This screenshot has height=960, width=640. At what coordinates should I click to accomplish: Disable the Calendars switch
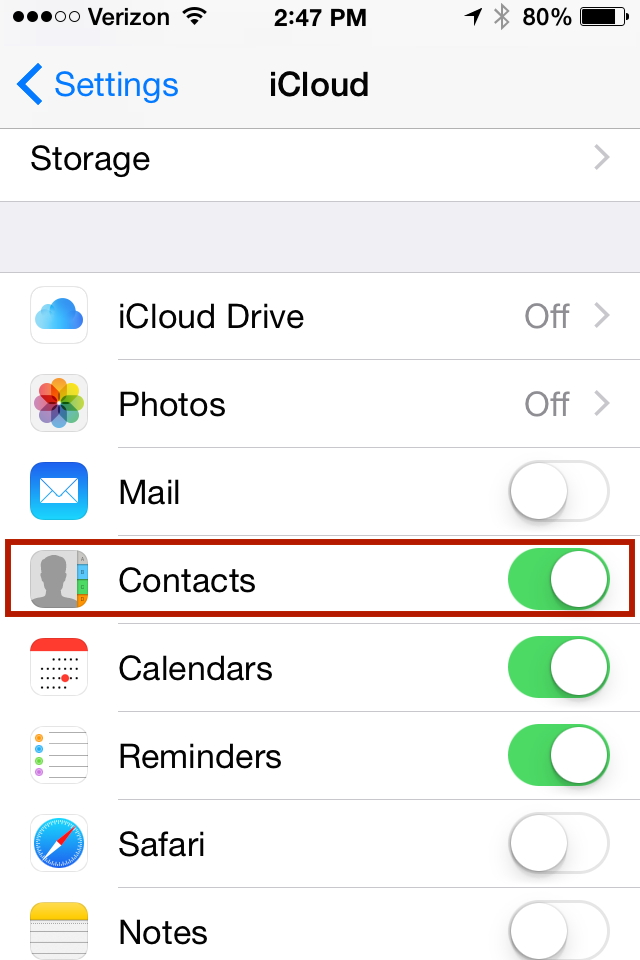tap(558, 669)
